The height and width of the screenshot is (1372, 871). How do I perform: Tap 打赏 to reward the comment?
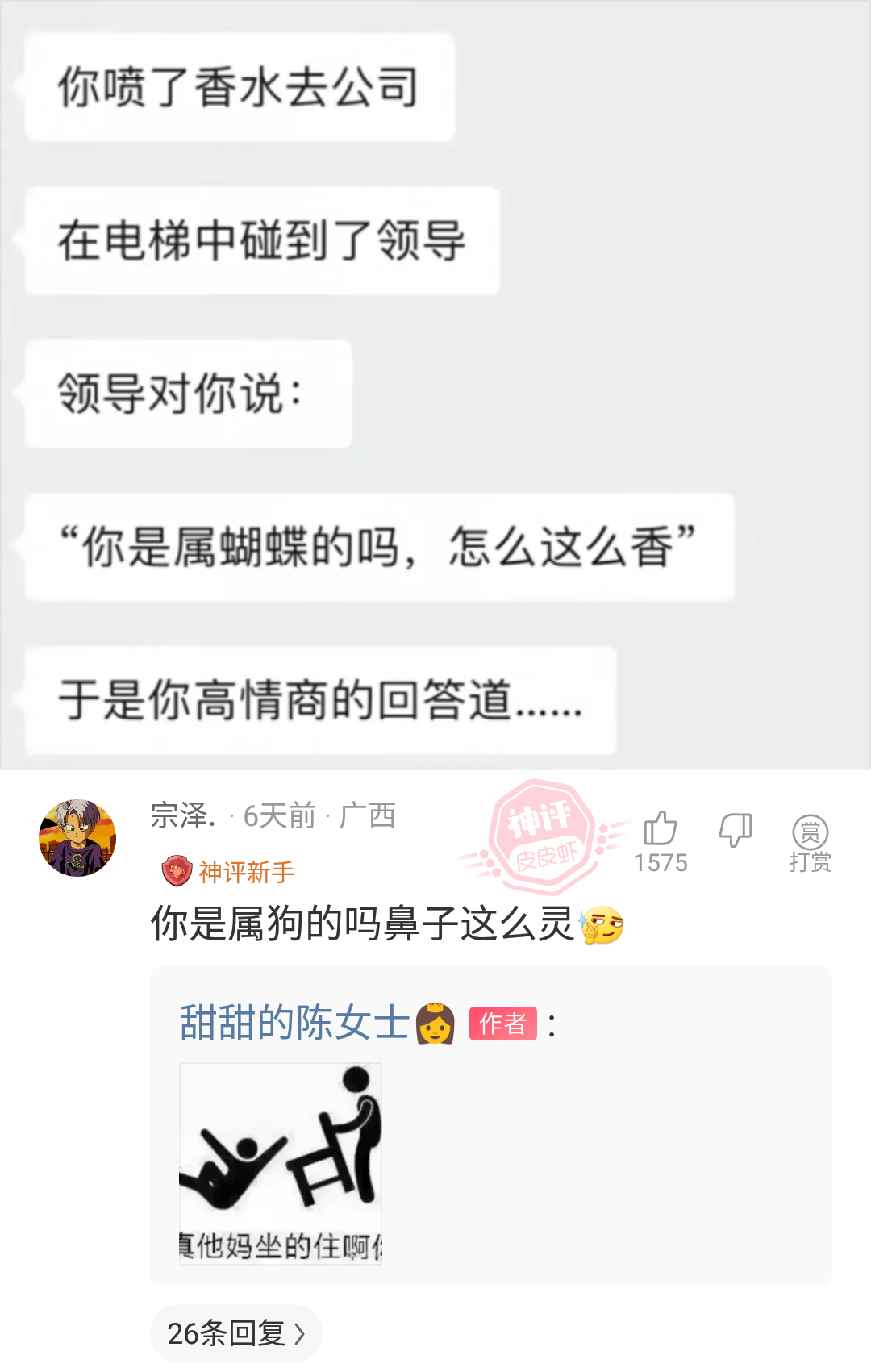click(810, 843)
